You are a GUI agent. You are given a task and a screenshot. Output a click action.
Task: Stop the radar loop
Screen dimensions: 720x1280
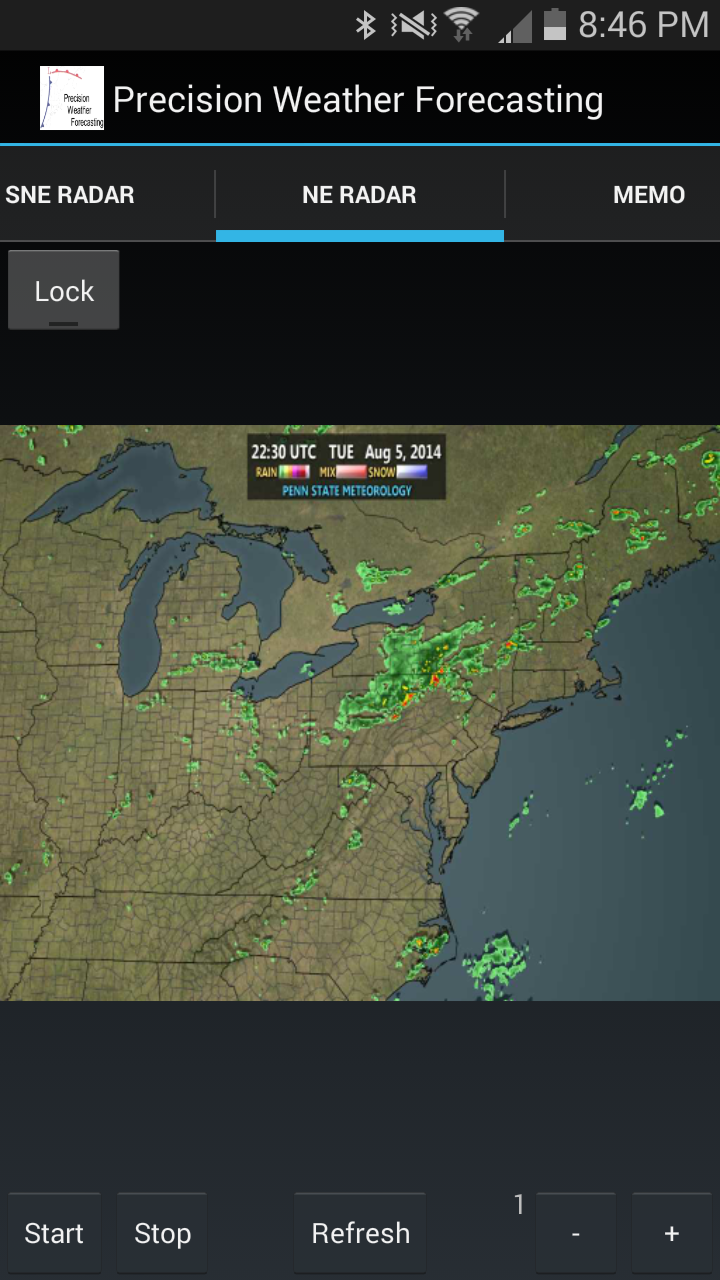point(162,1233)
